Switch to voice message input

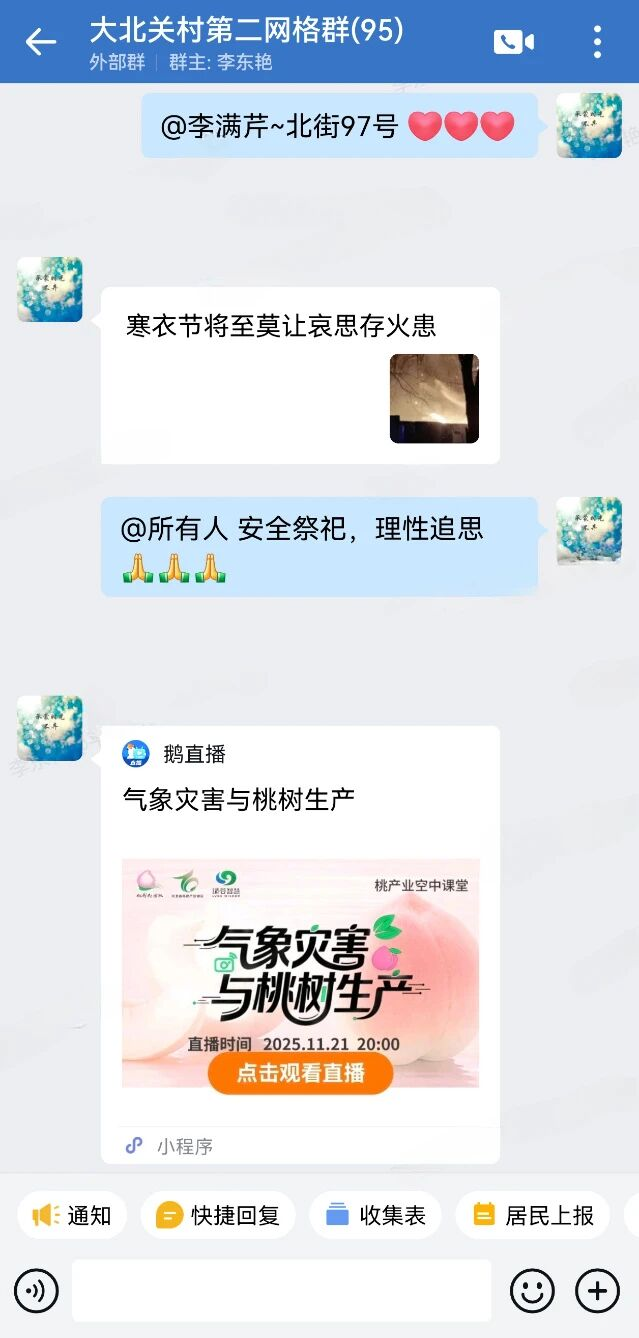(x=36, y=1291)
